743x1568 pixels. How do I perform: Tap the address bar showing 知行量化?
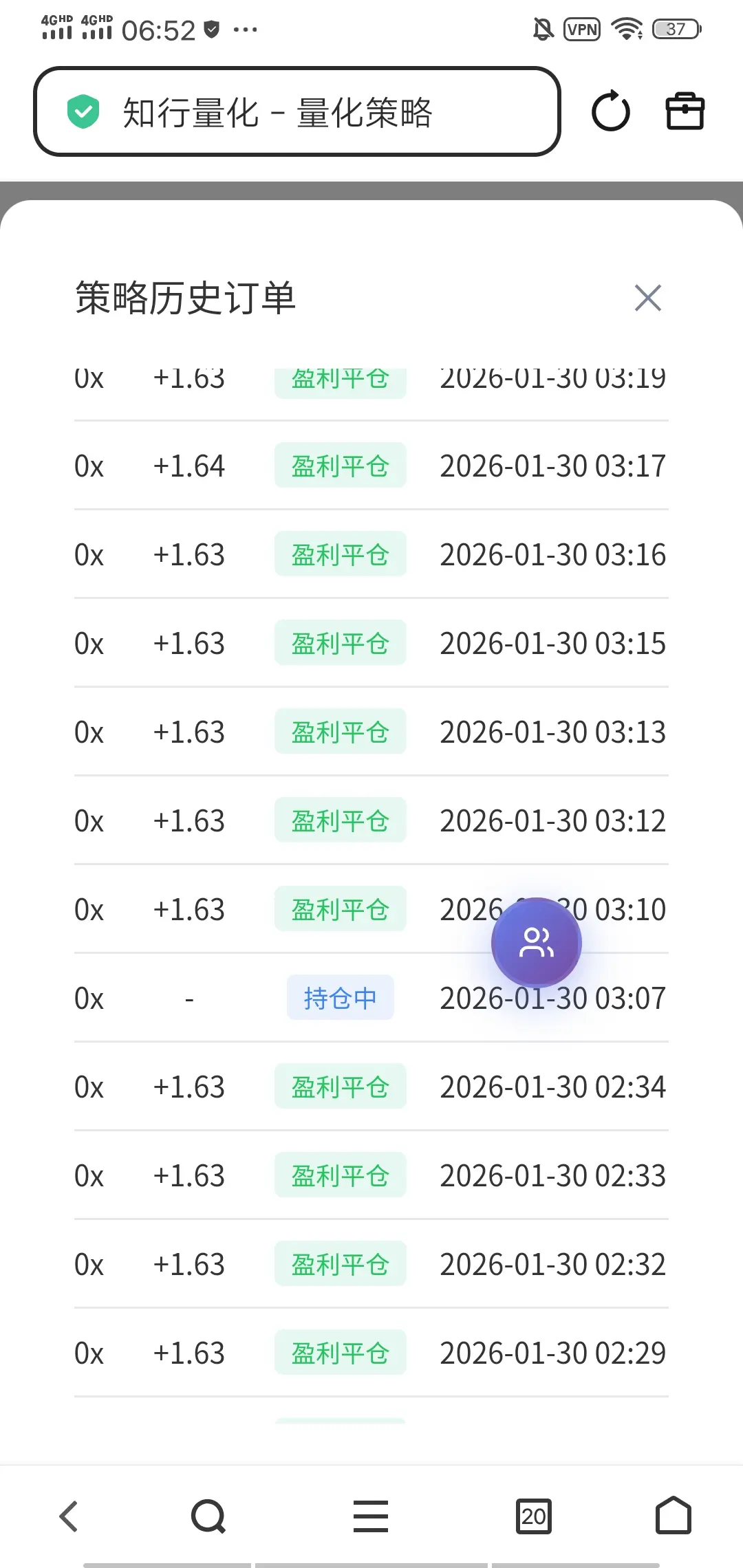point(297,112)
